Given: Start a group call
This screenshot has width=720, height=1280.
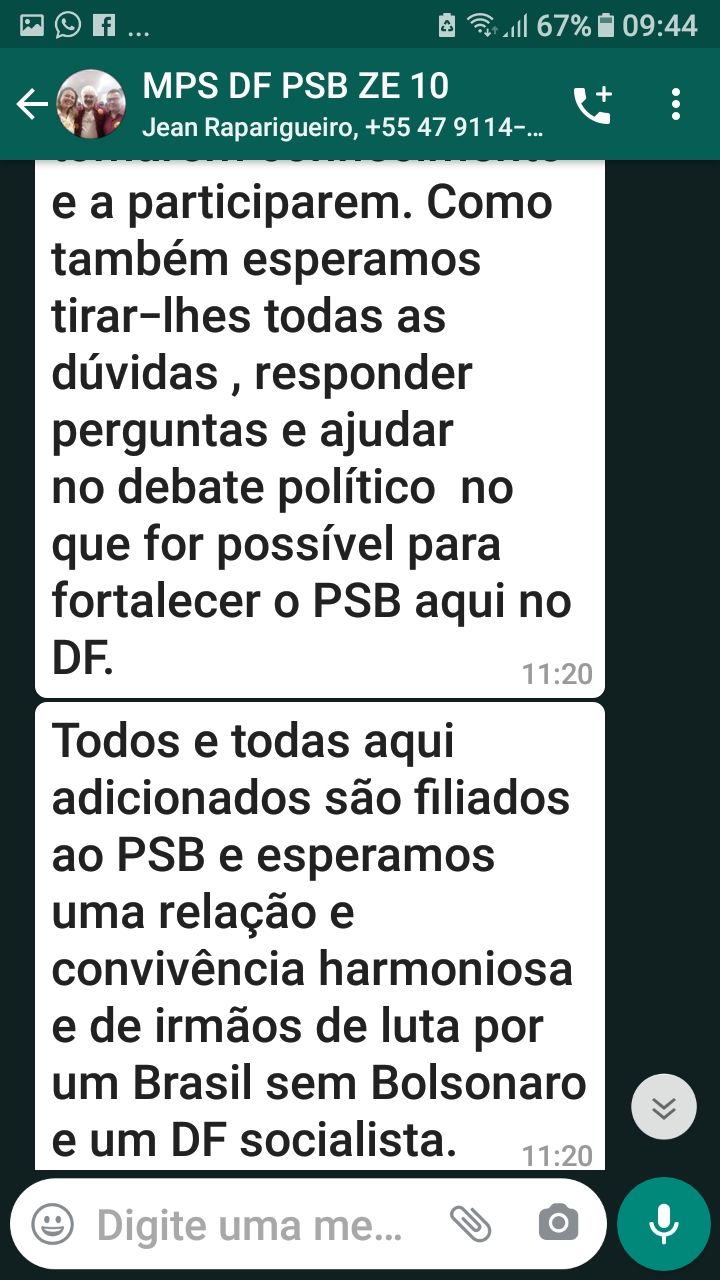Looking at the screenshot, I should (592, 104).
